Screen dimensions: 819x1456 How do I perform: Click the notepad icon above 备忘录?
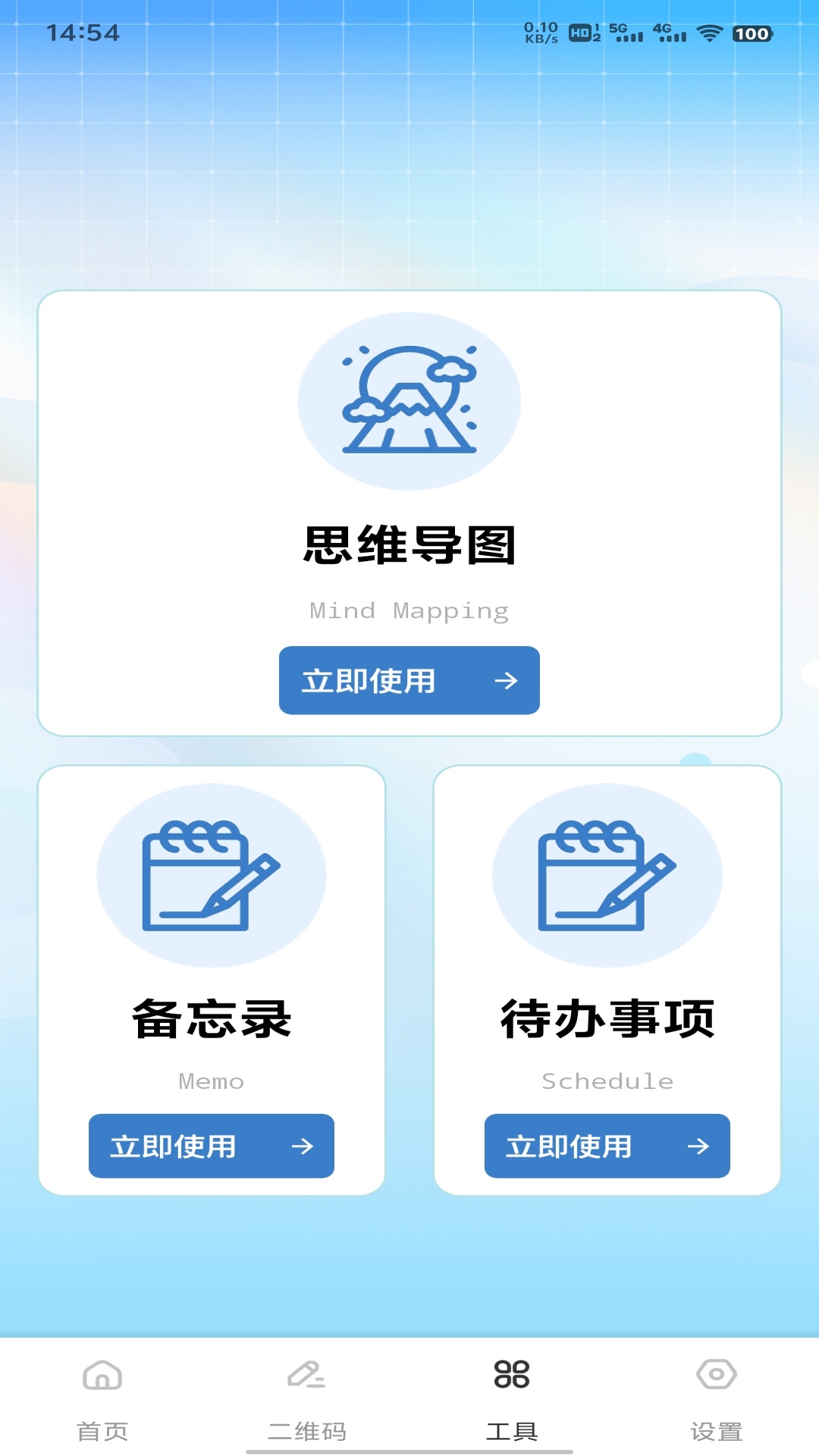point(211,876)
